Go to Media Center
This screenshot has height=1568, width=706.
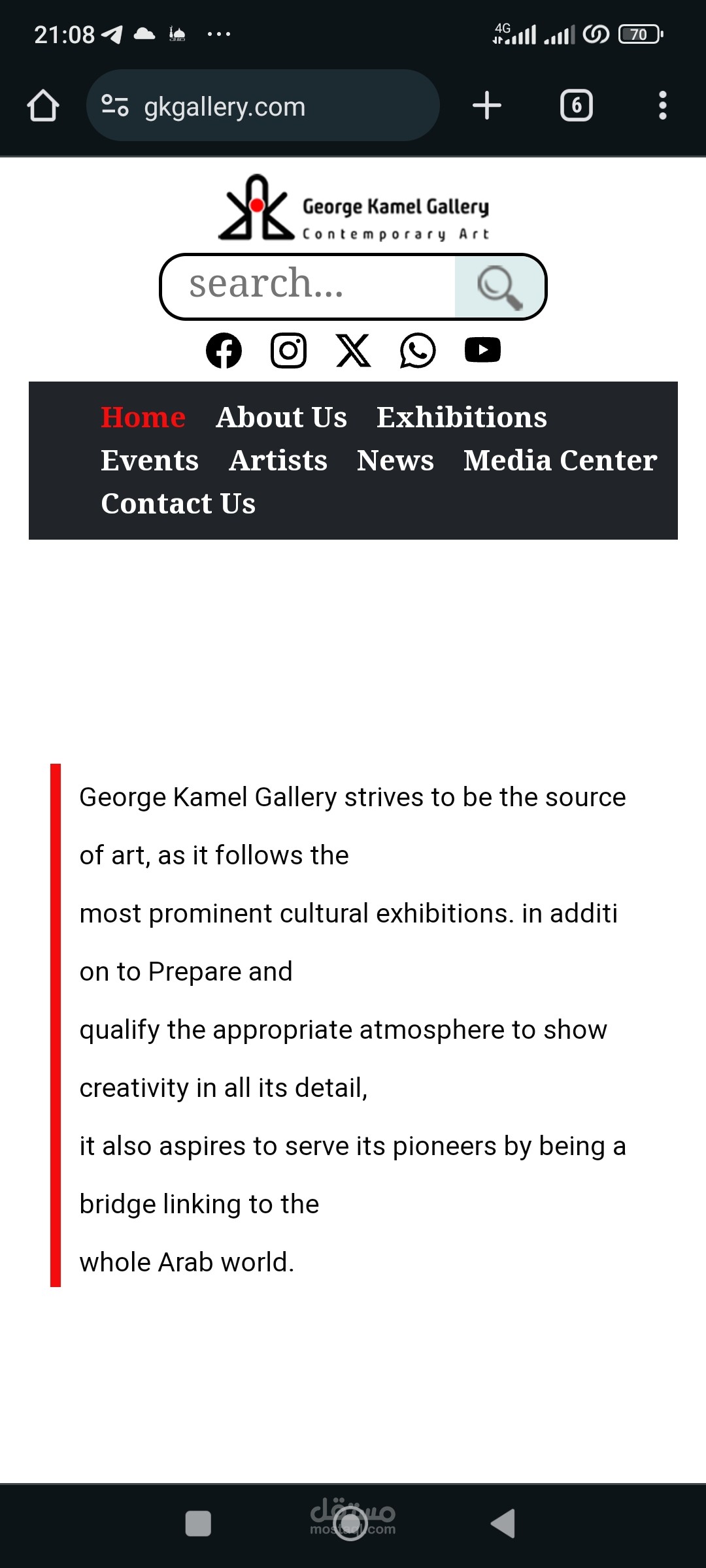click(560, 461)
